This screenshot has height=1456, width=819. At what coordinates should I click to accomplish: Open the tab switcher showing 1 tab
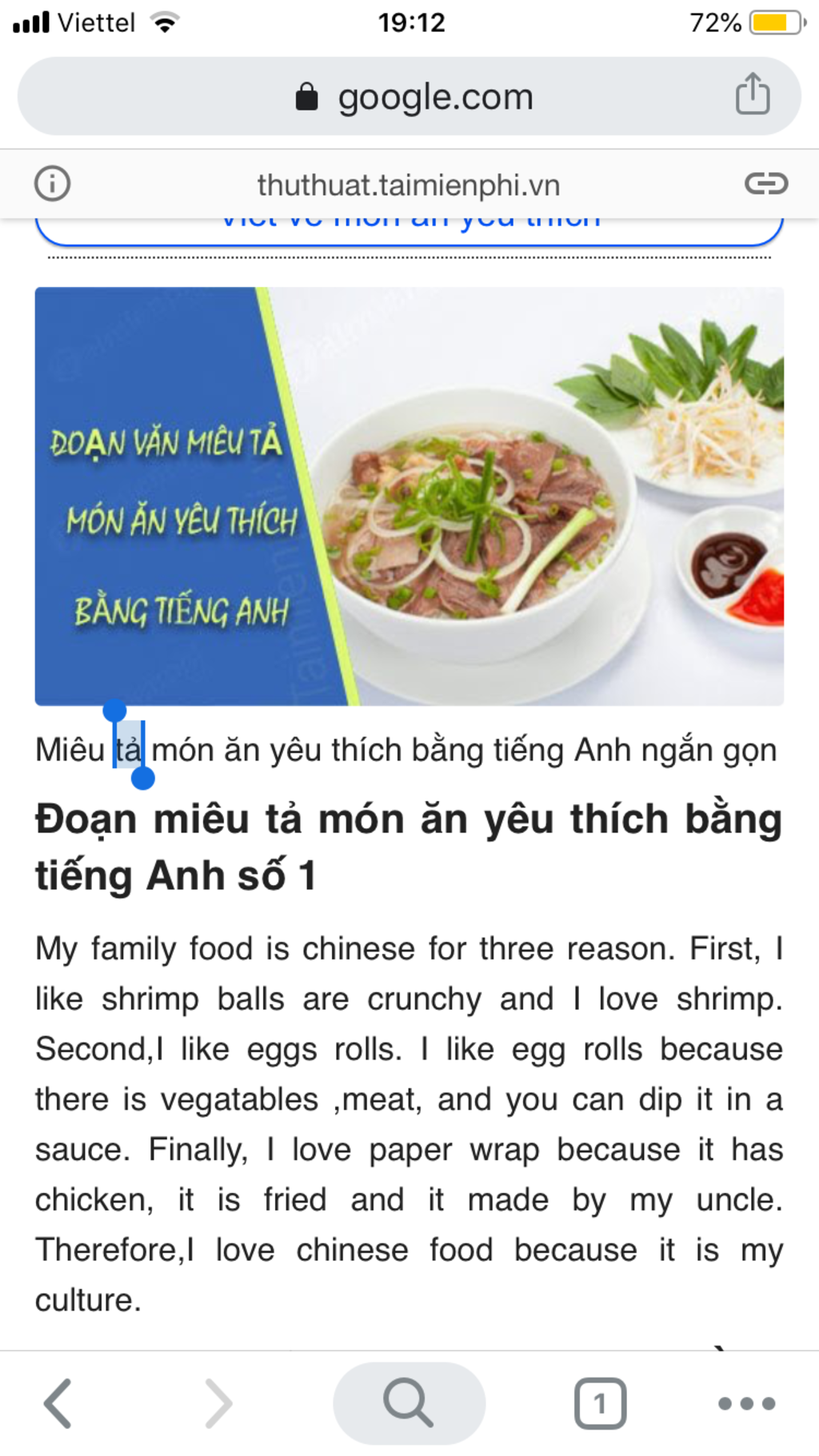600,1403
